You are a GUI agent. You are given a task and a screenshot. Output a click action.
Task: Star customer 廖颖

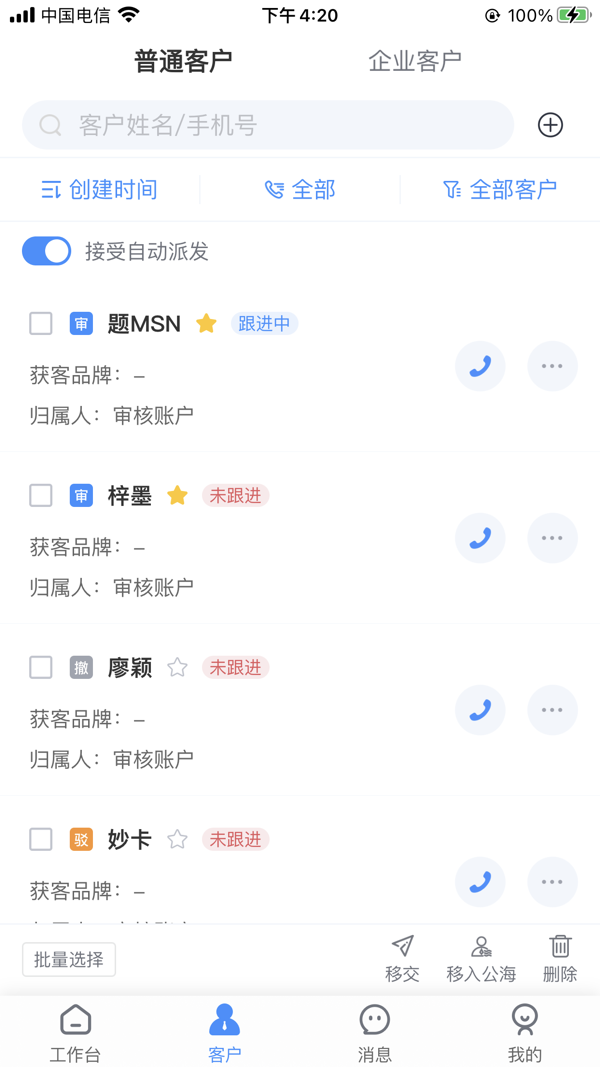click(177, 667)
